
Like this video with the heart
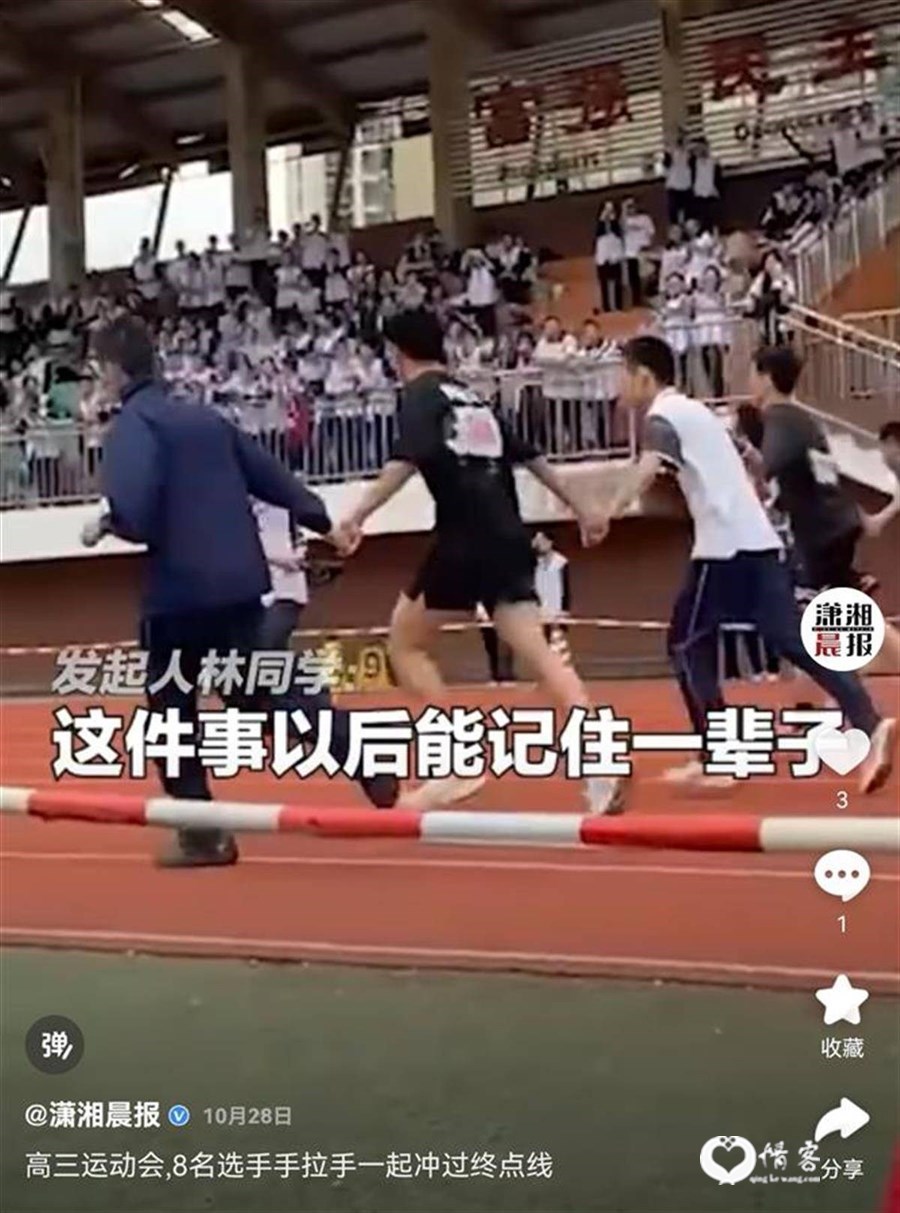[x=842, y=752]
